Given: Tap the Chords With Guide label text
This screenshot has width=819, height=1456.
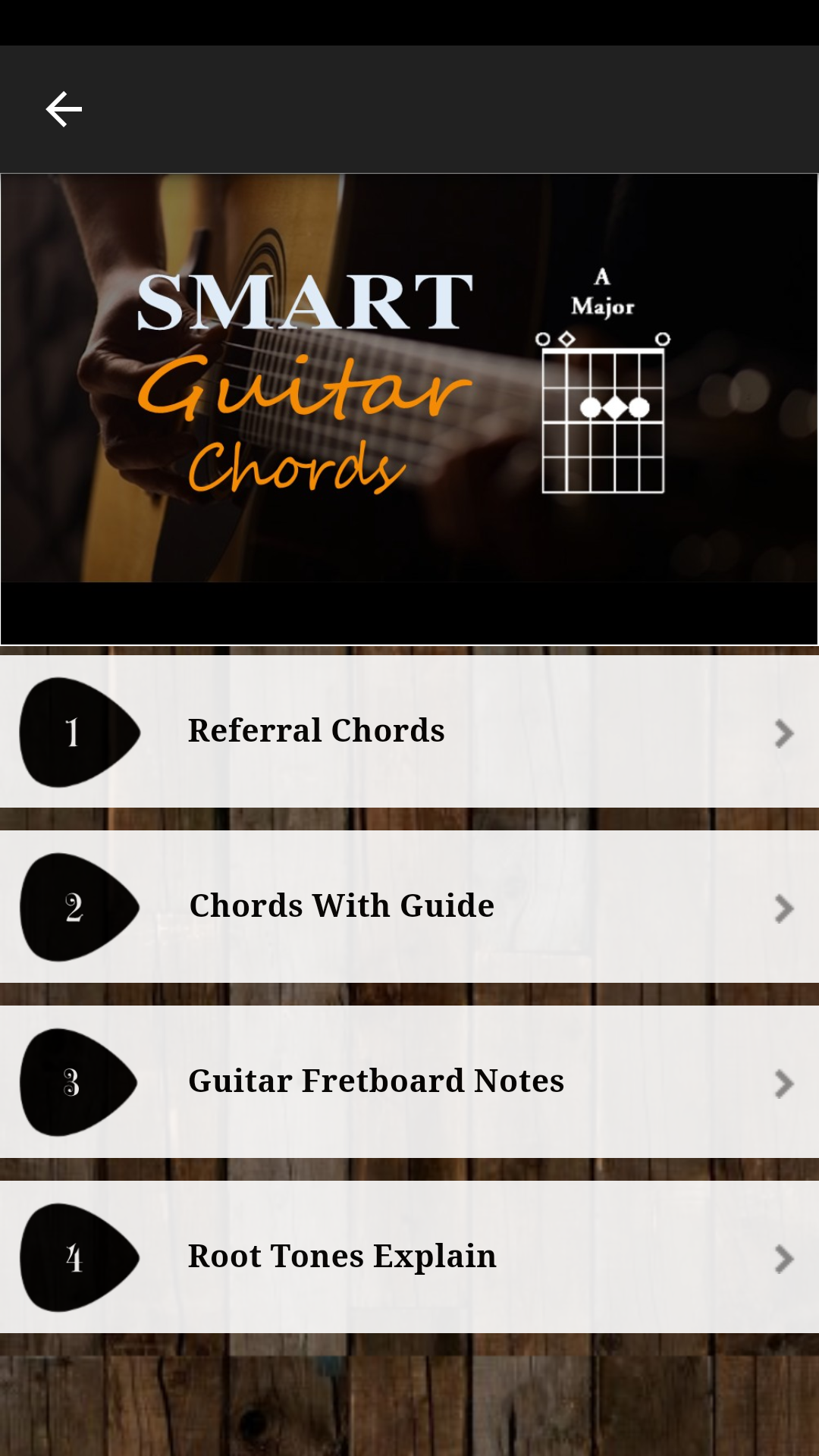Looking at the screenshot, I should (x=341, y=905).
